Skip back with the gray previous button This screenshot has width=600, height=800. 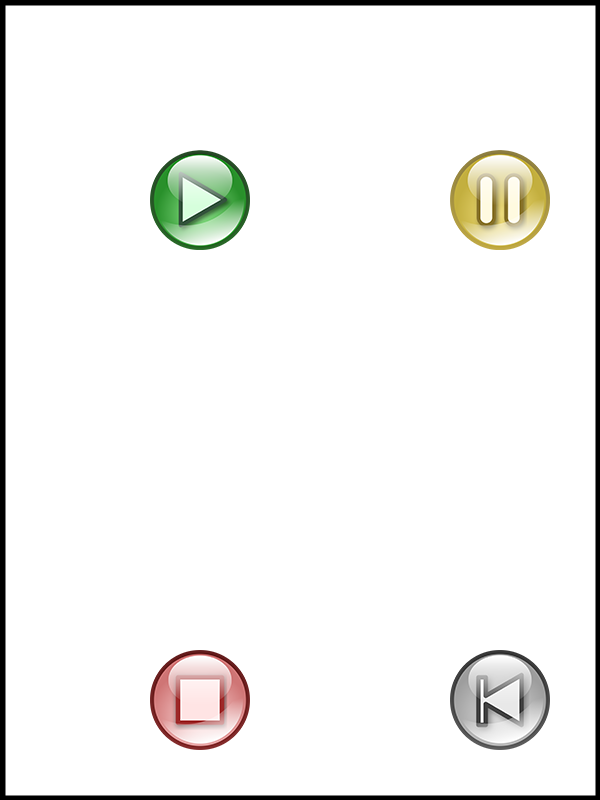point(500,700)
